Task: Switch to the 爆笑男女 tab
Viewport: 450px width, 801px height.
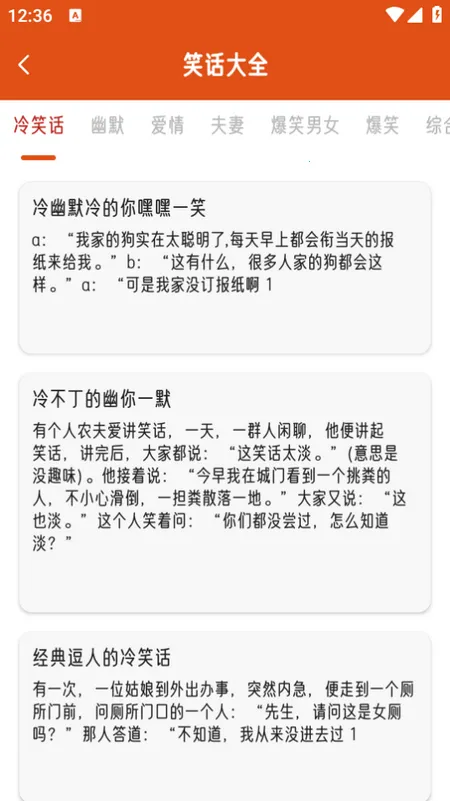Action: tap(305, 126)
